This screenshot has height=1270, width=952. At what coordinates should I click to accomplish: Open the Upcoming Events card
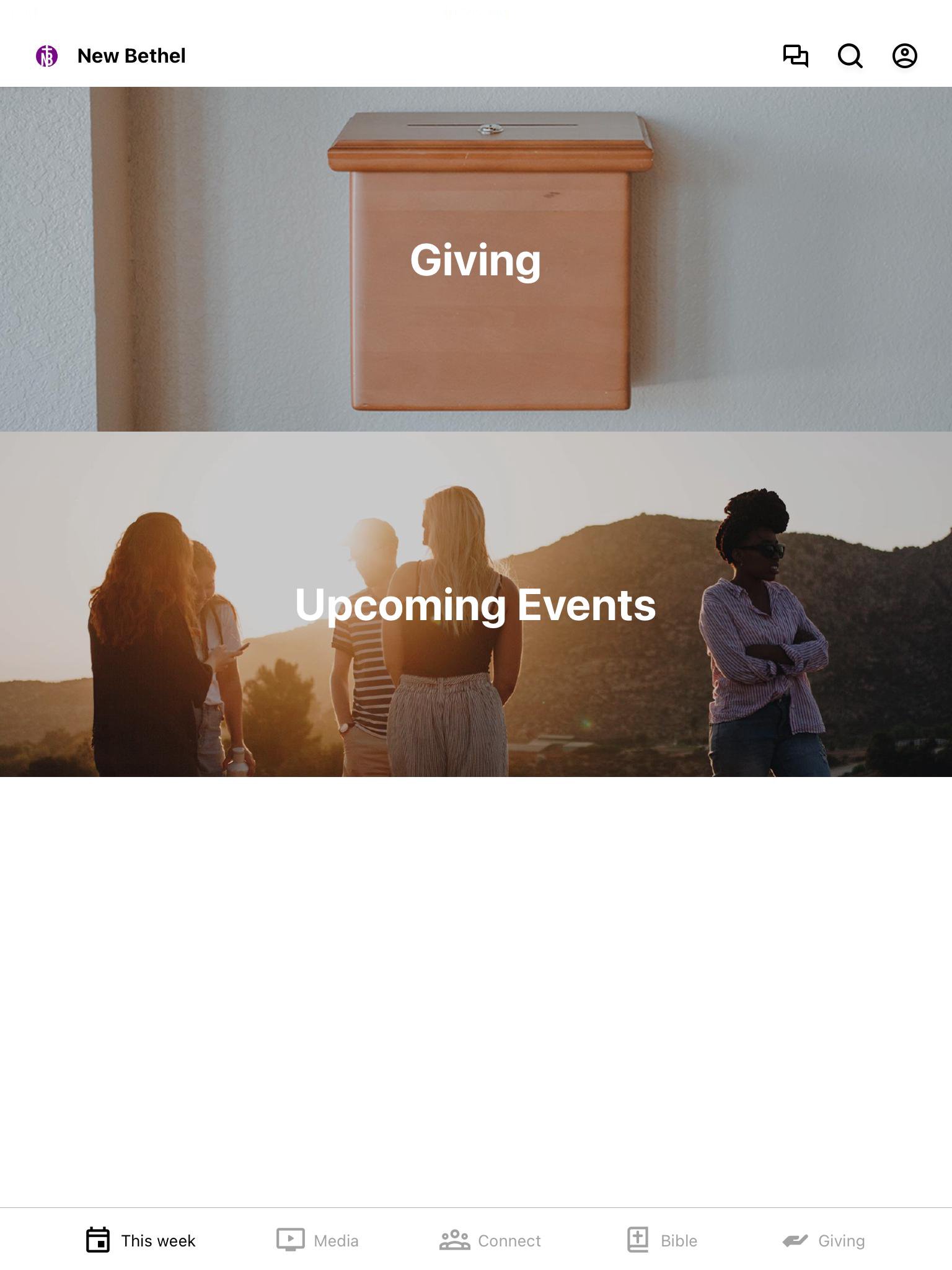(476, 605)
